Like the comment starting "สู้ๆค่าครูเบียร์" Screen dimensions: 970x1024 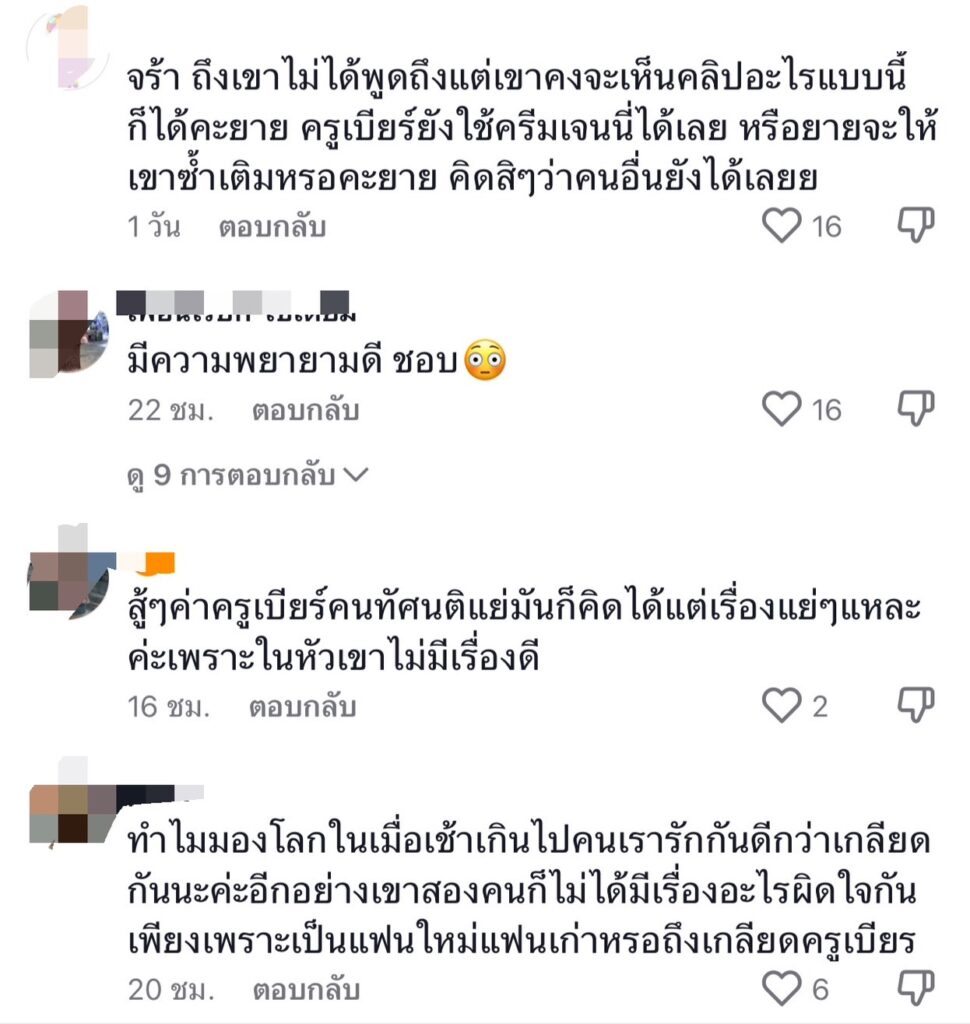point(782,706)
